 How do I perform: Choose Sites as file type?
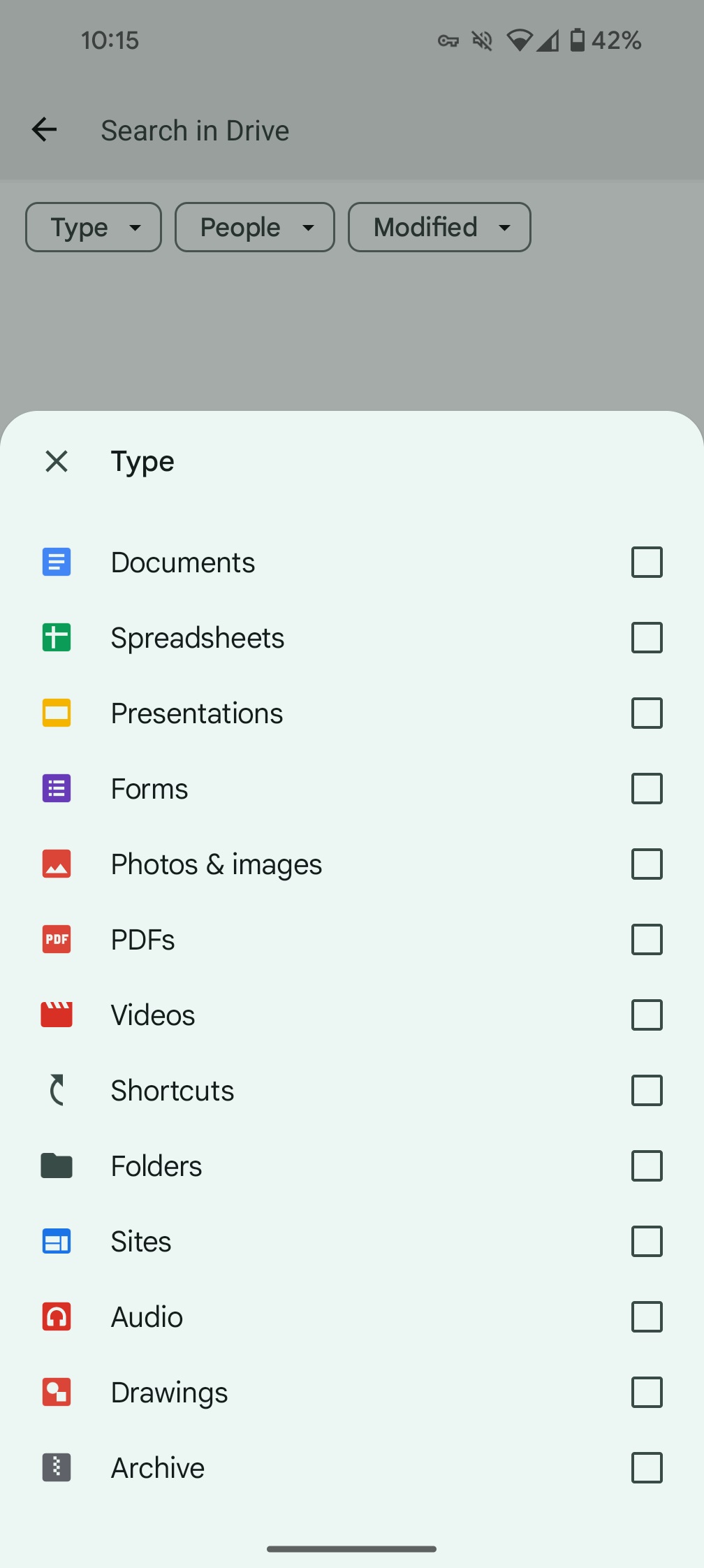coord(352,1242)
